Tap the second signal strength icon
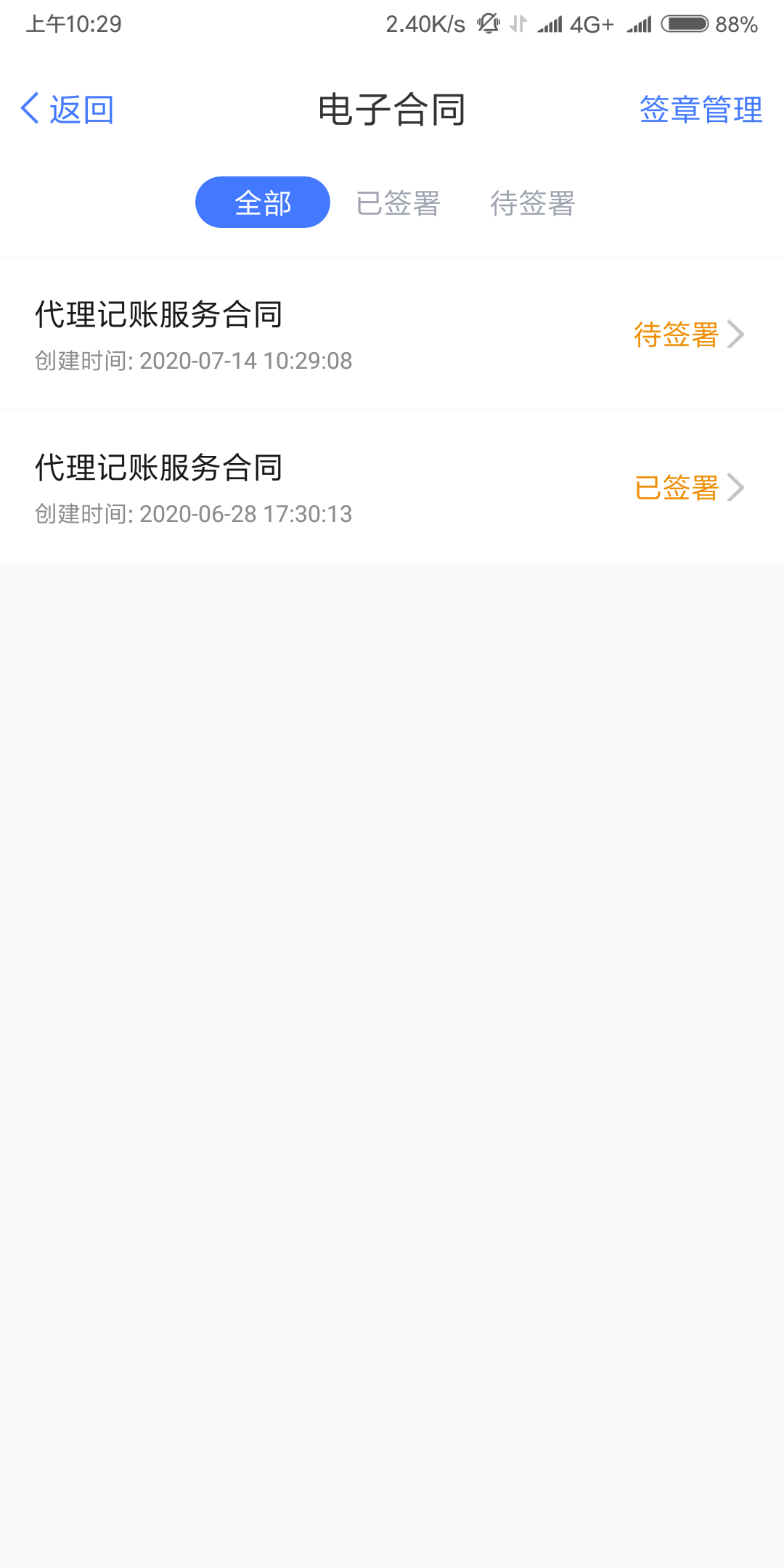The image size is (784, 1568). 639,24
